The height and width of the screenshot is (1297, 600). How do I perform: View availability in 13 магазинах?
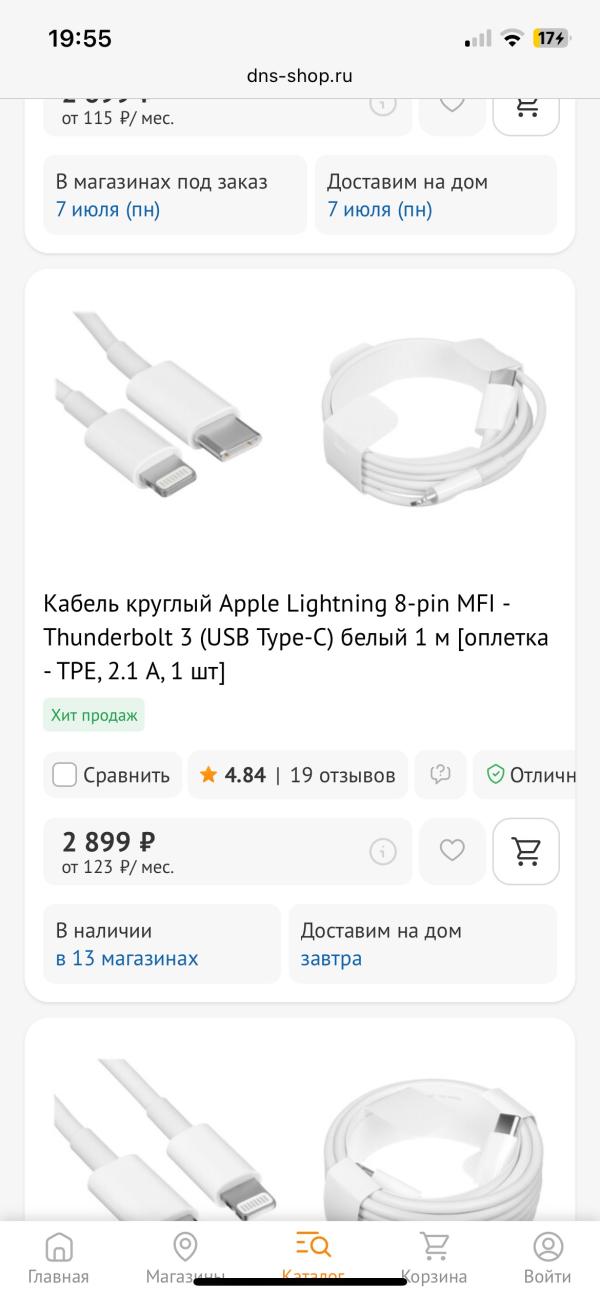127,958
